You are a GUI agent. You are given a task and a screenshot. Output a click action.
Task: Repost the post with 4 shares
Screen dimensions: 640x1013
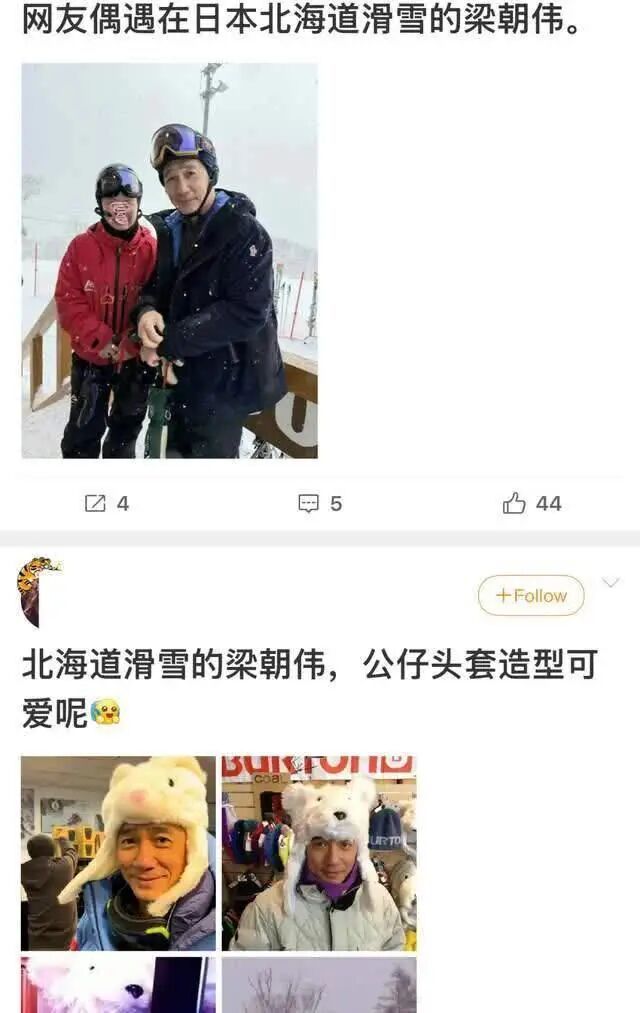click(106, 504)
